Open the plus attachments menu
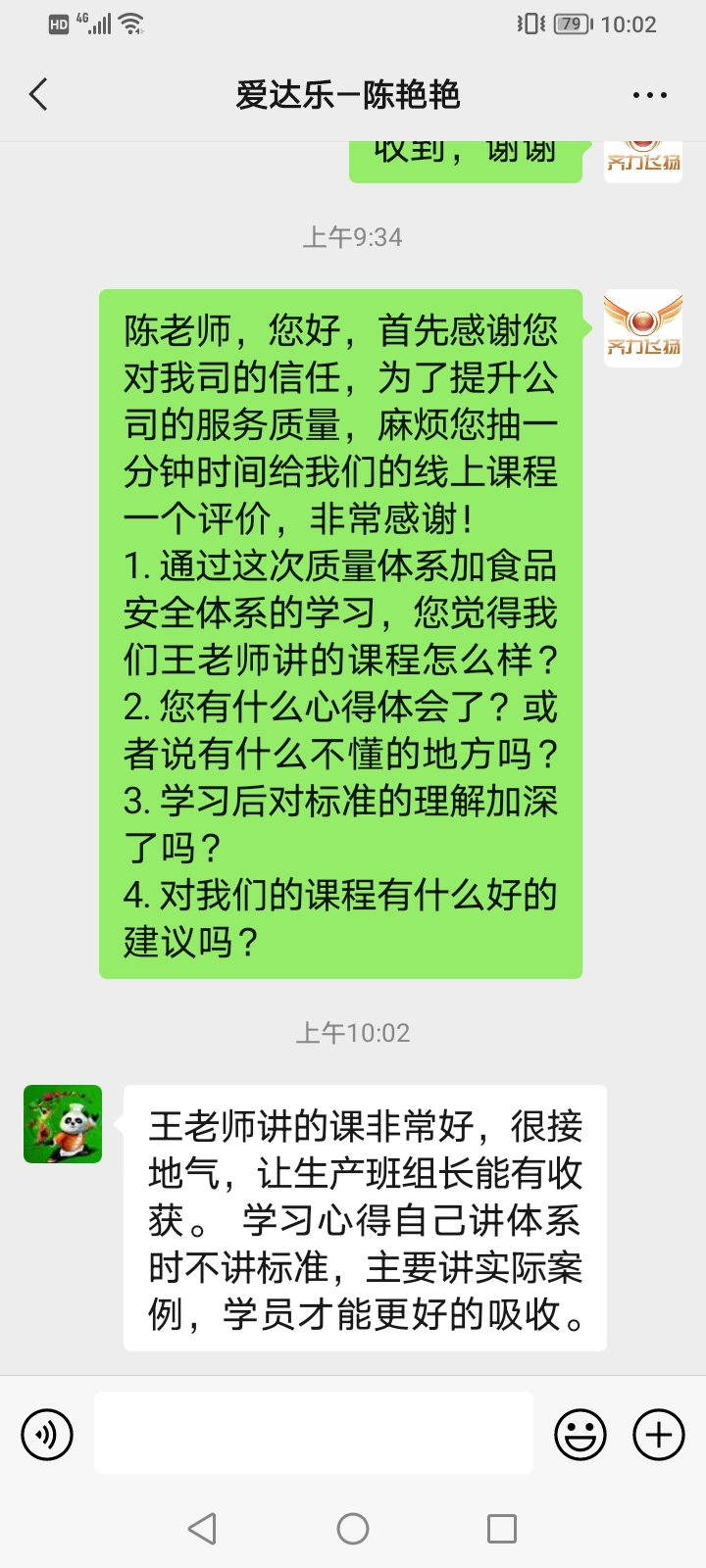 659,1435
